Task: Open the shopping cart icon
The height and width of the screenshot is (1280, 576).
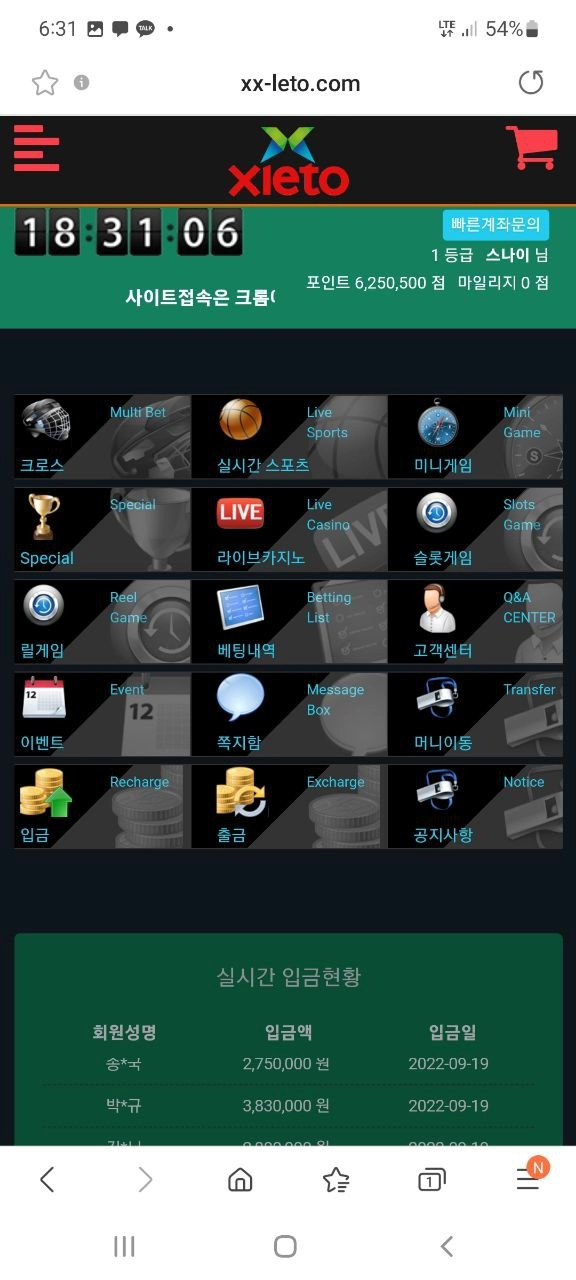Action: (x=531, y=148)
